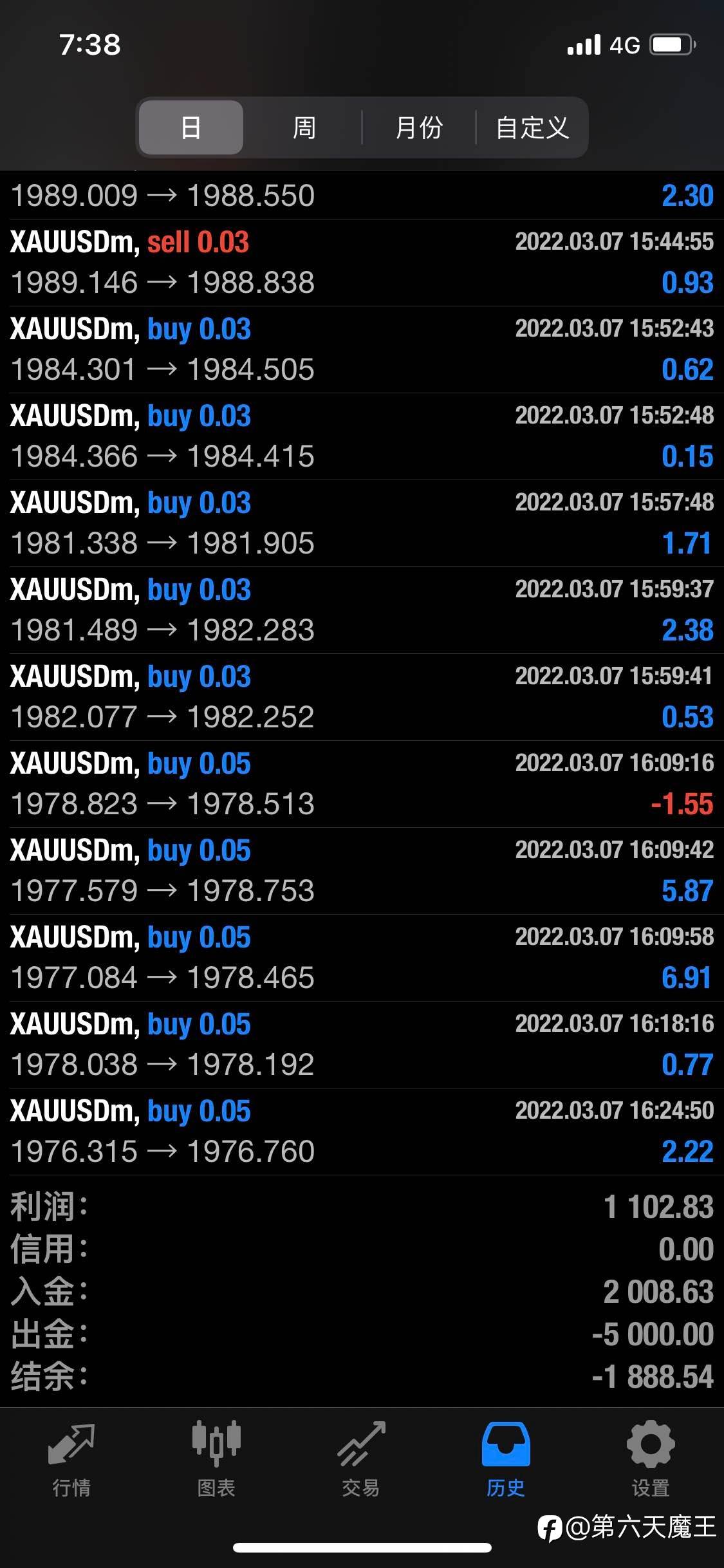Open the buy trade closed at 15:59:37
724x1568 pixels.
362,610
